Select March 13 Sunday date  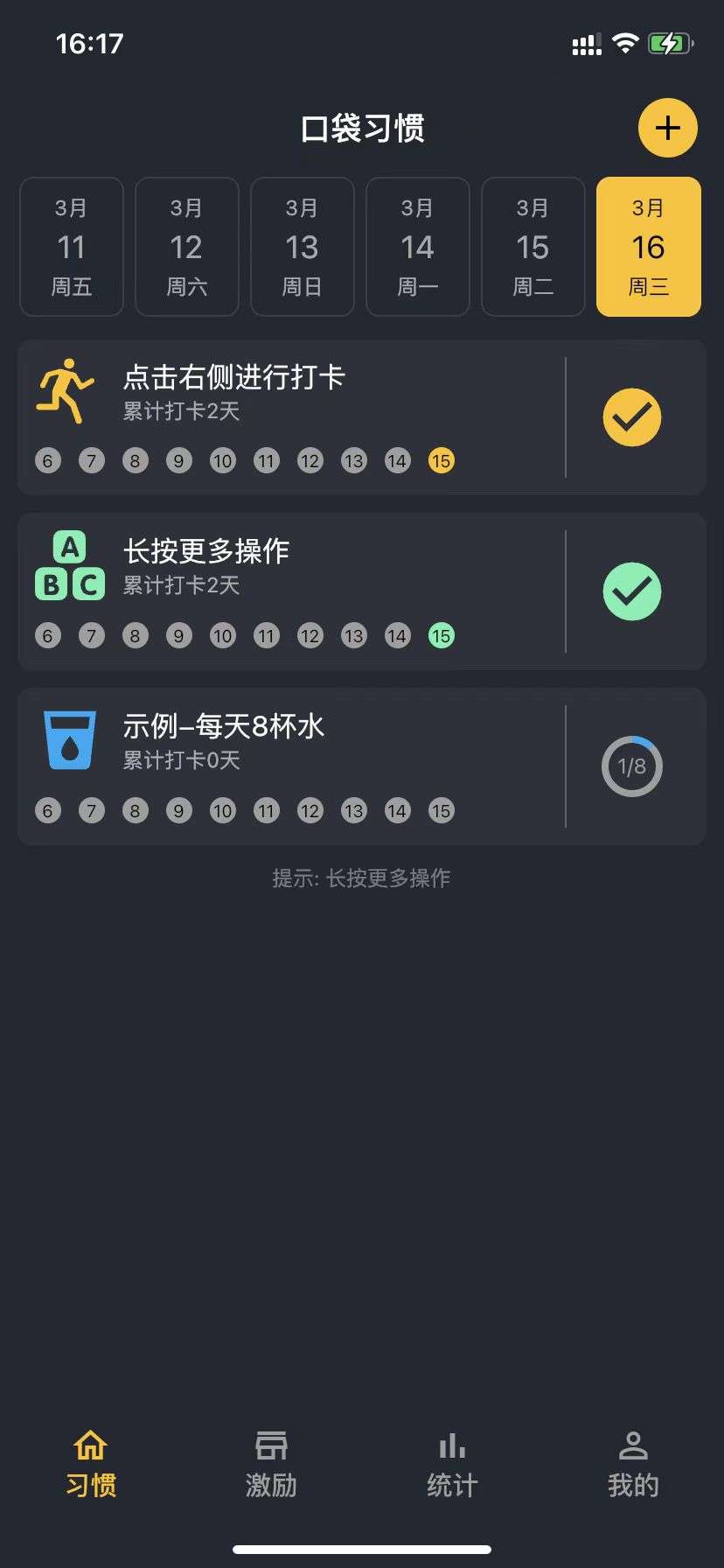pyautogui.click(x=303, y=247)
